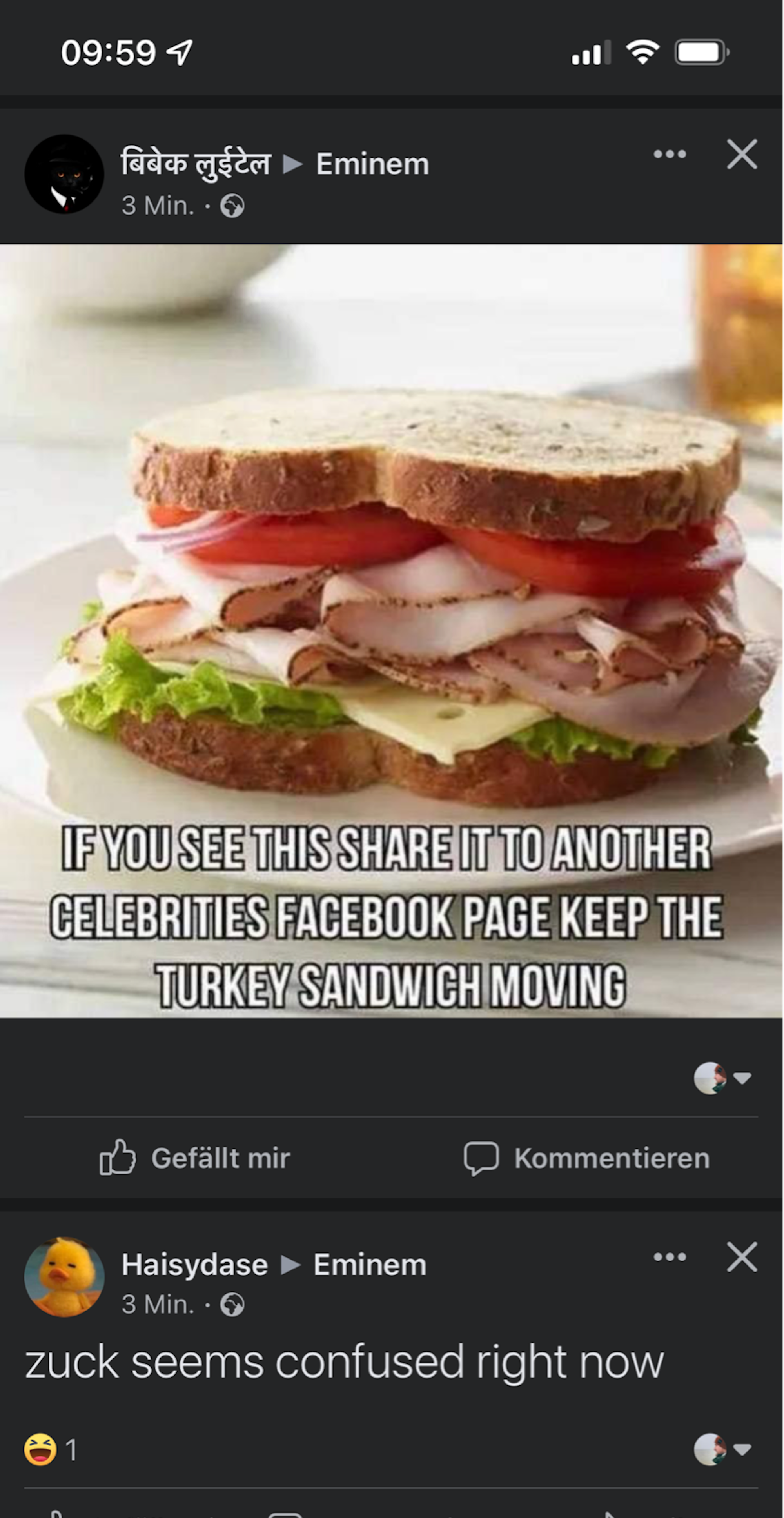The height and width of the screenshot is (1518, 784).
Task: Open Eminem page link in बिबेक लुईटेल's post
Action: [x=372, y=164]
